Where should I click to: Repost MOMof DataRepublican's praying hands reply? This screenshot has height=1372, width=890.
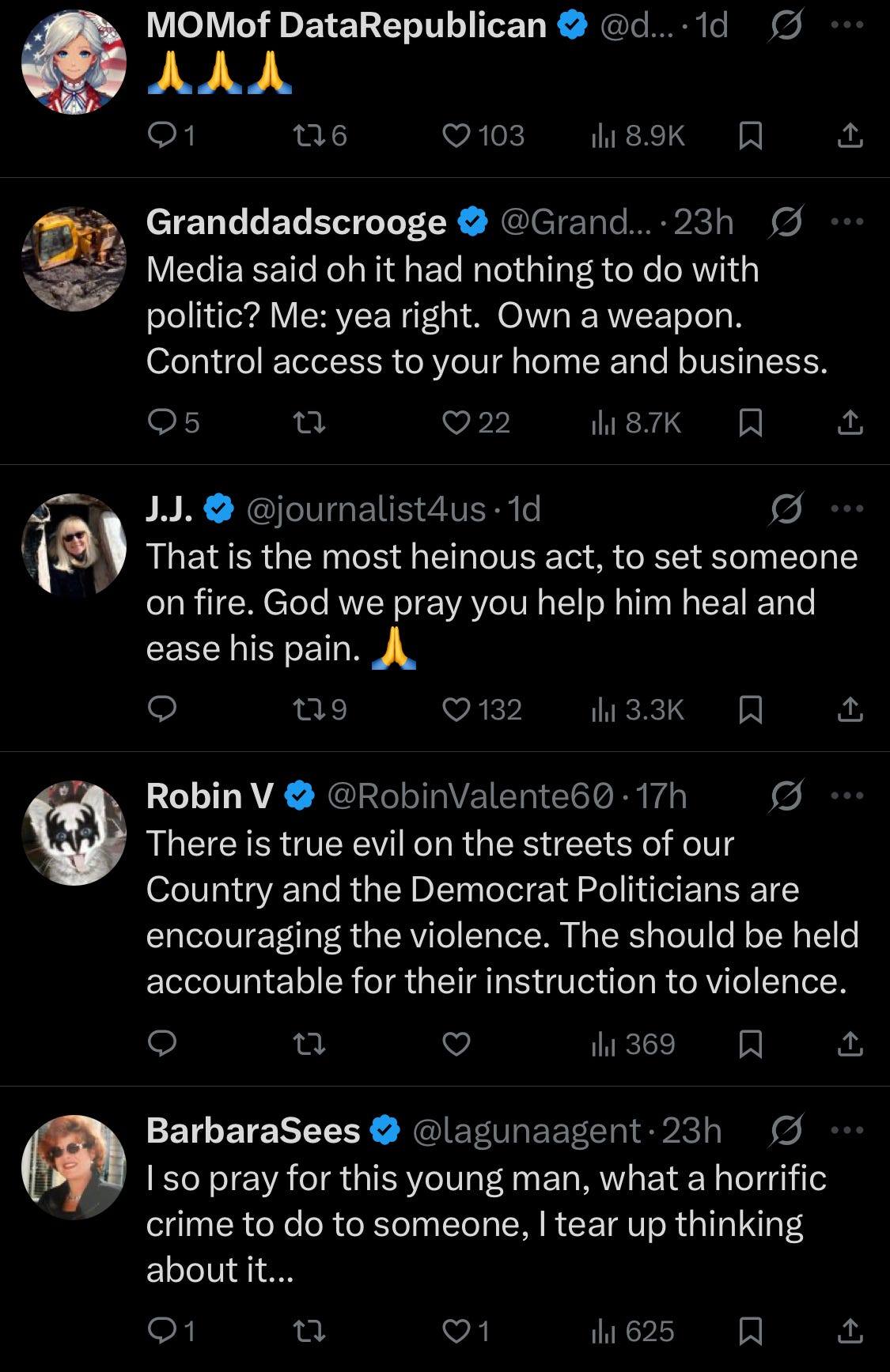coord(320,136)
